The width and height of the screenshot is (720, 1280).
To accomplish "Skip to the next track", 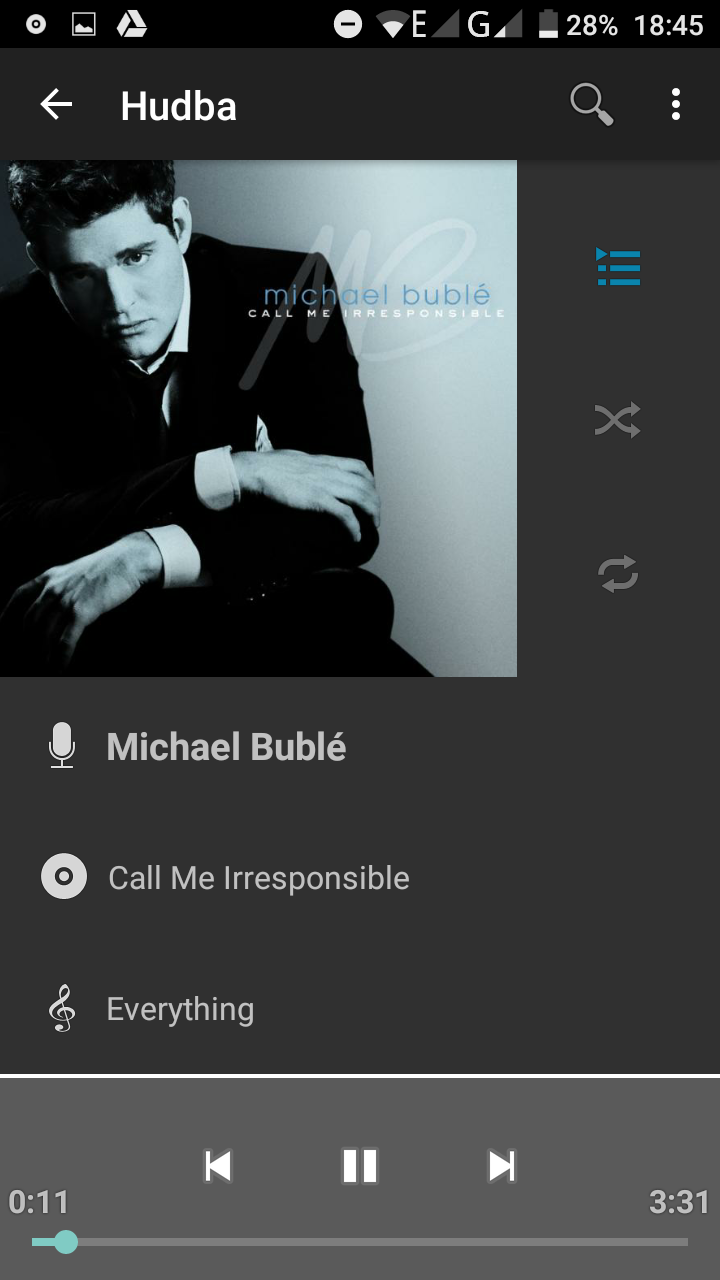I will tap(502, 1166).
